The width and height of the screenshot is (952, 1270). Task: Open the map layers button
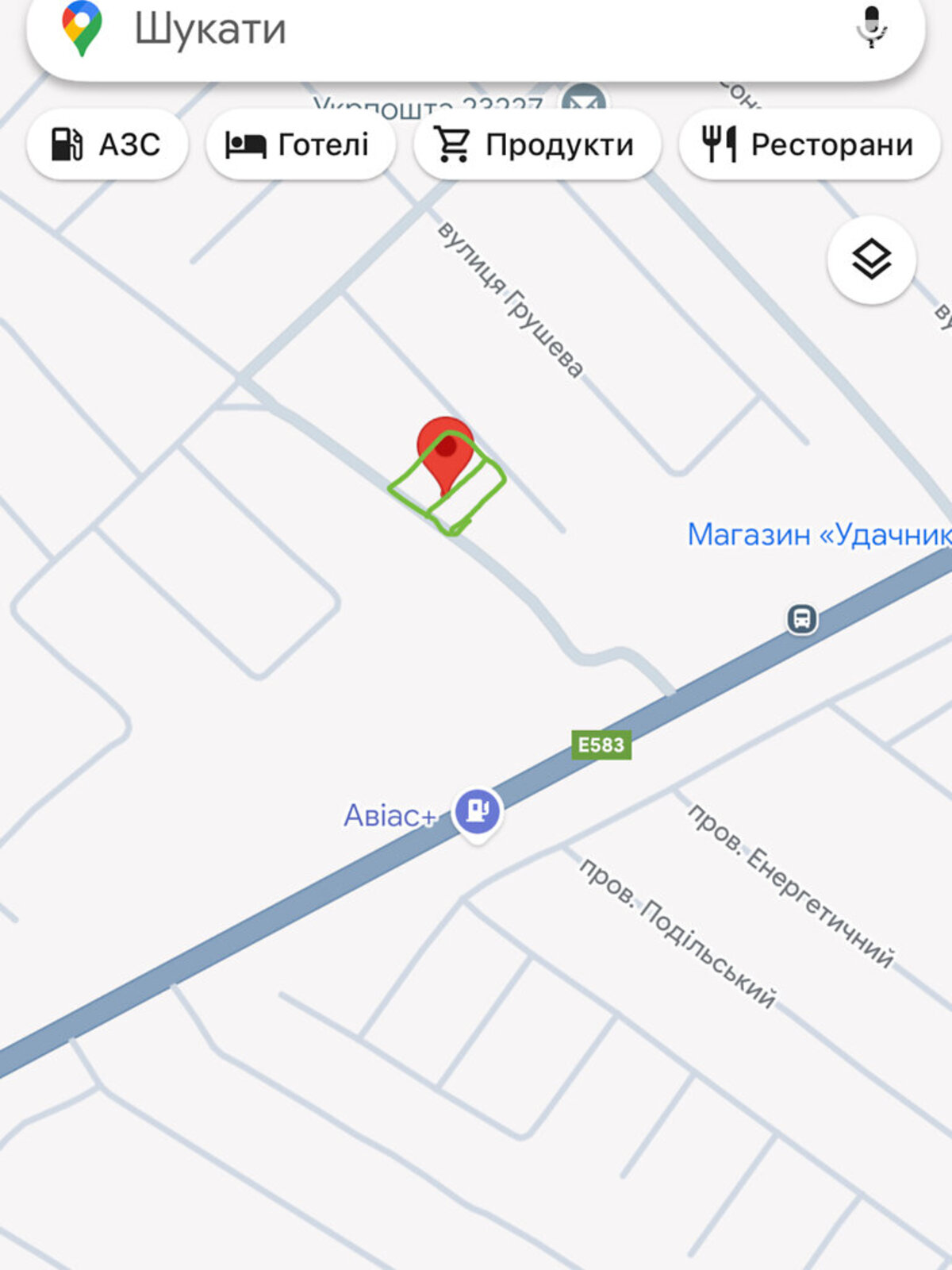(x=871, y=260)
